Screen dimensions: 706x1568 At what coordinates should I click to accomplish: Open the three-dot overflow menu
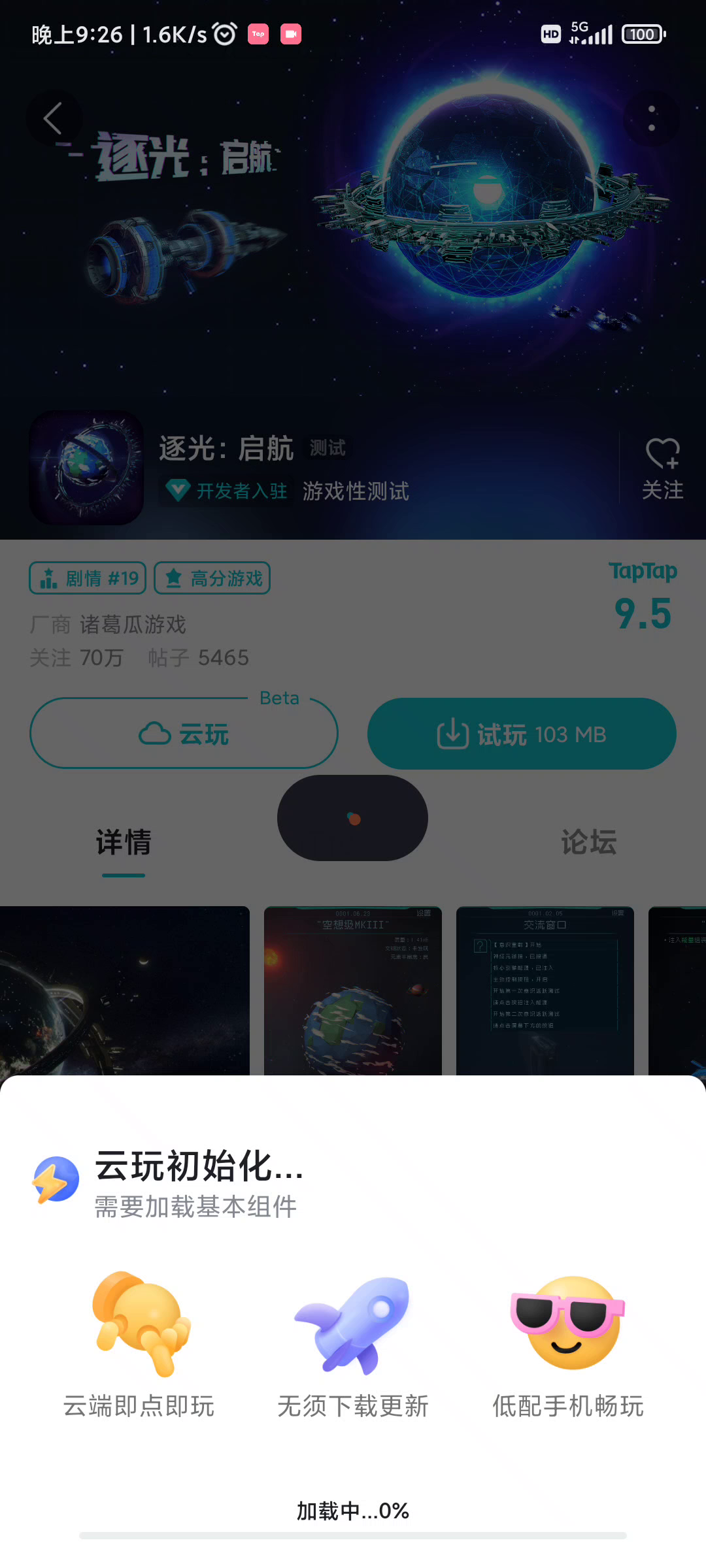[651, 118]
